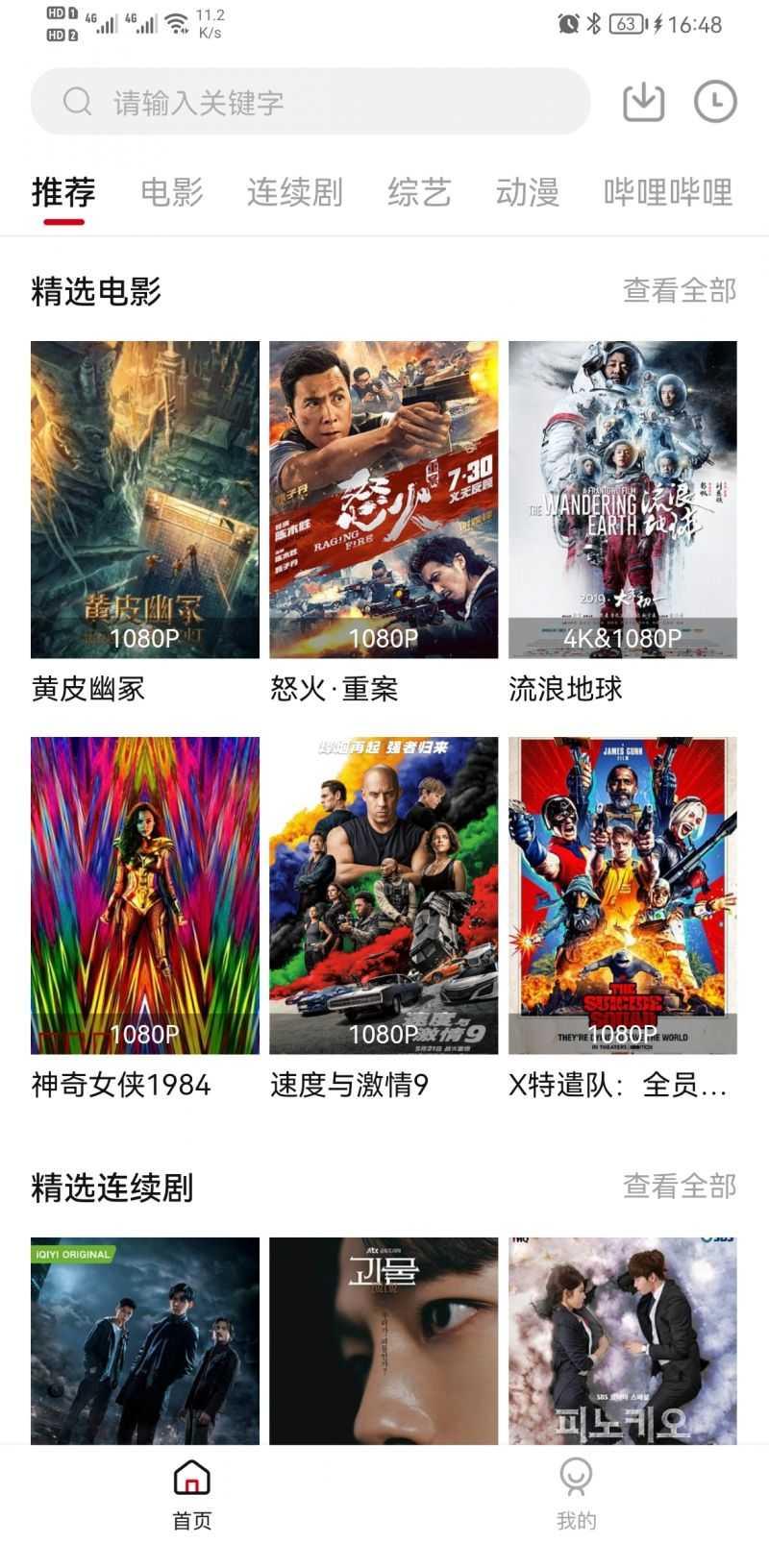Go to the 我的 bottom tab
769x1568 pixels.
click(576, 1494)
